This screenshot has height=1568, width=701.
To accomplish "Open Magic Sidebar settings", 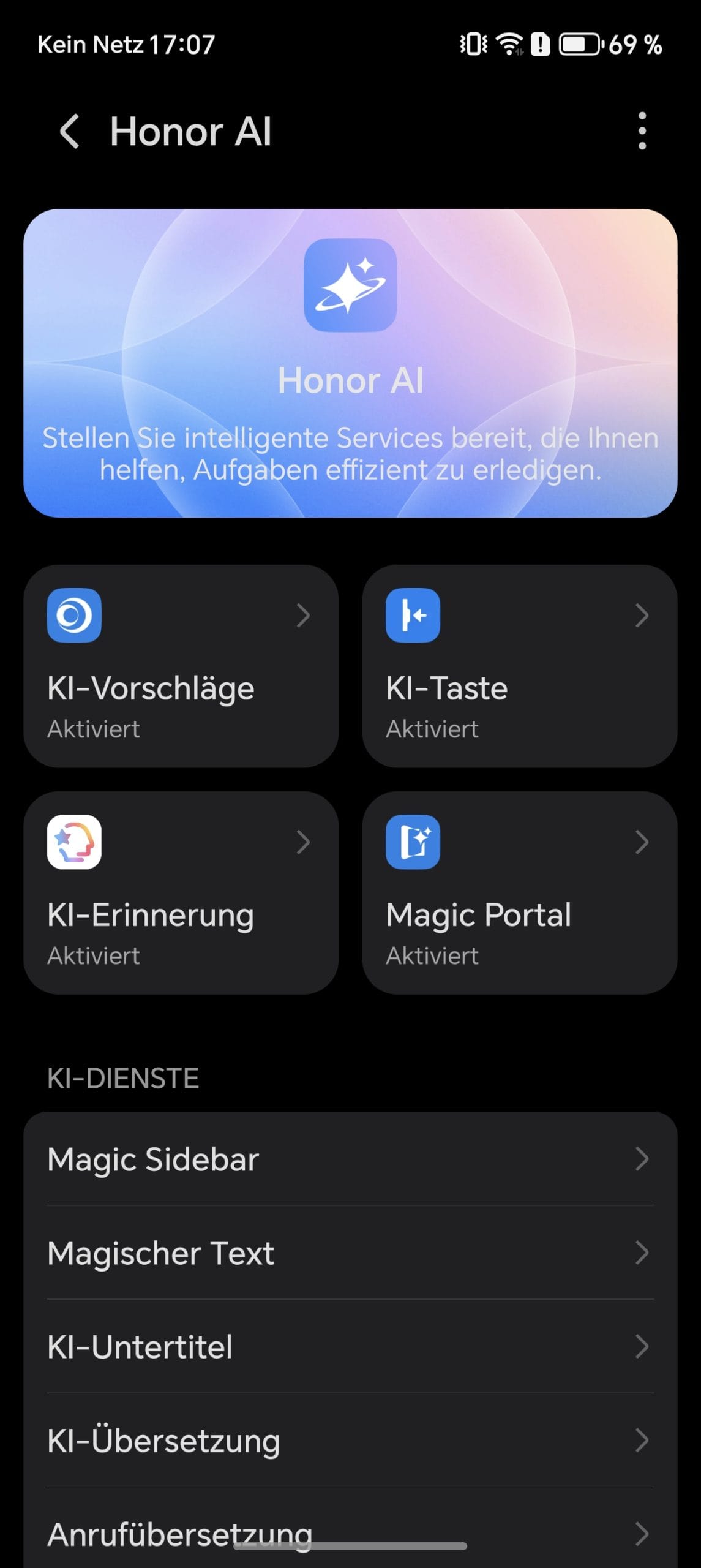I will click(350, 1159).
